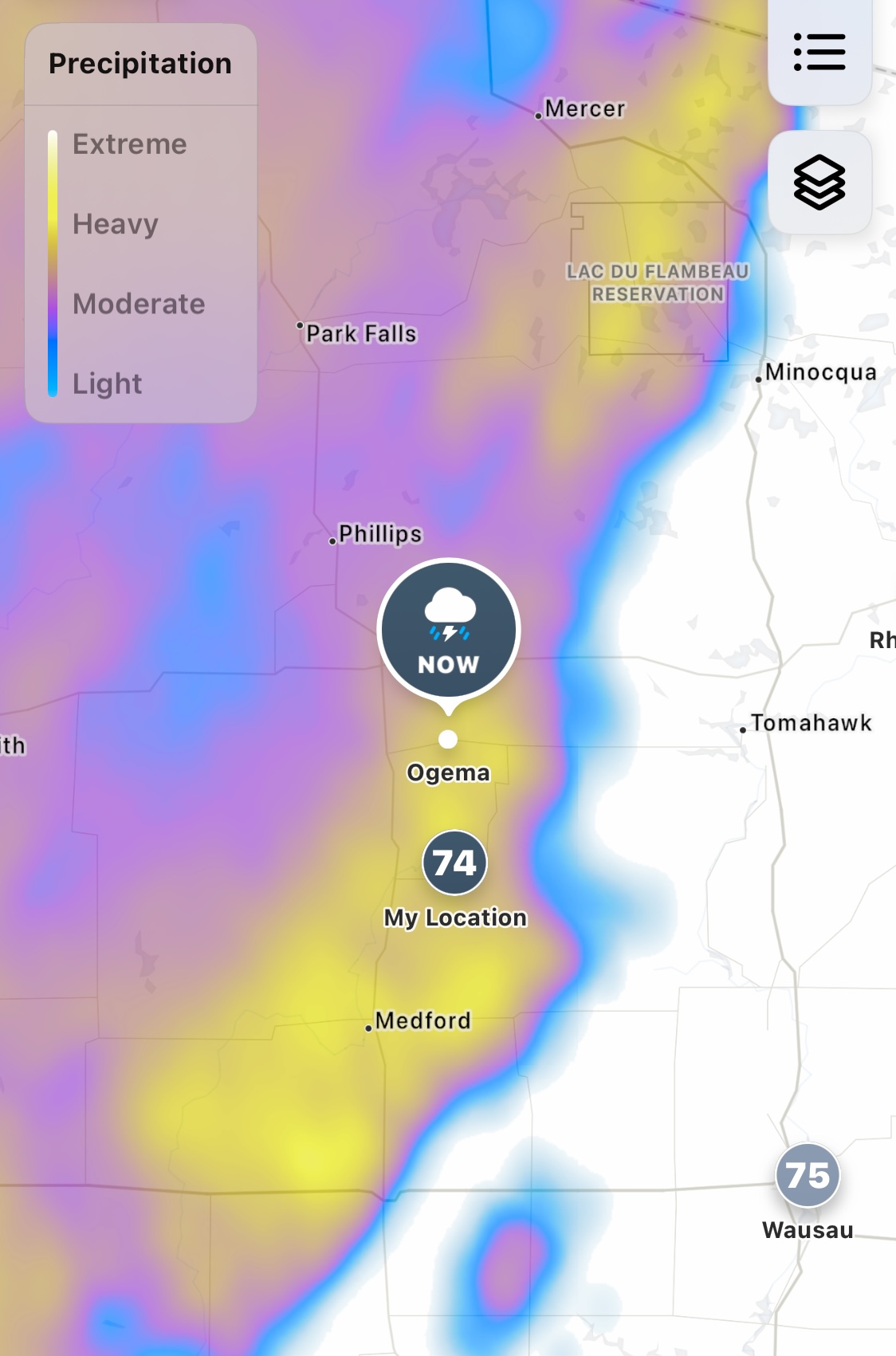Open the map layers menu
This screenshot has height=1356, width=896.
point(819,183)
